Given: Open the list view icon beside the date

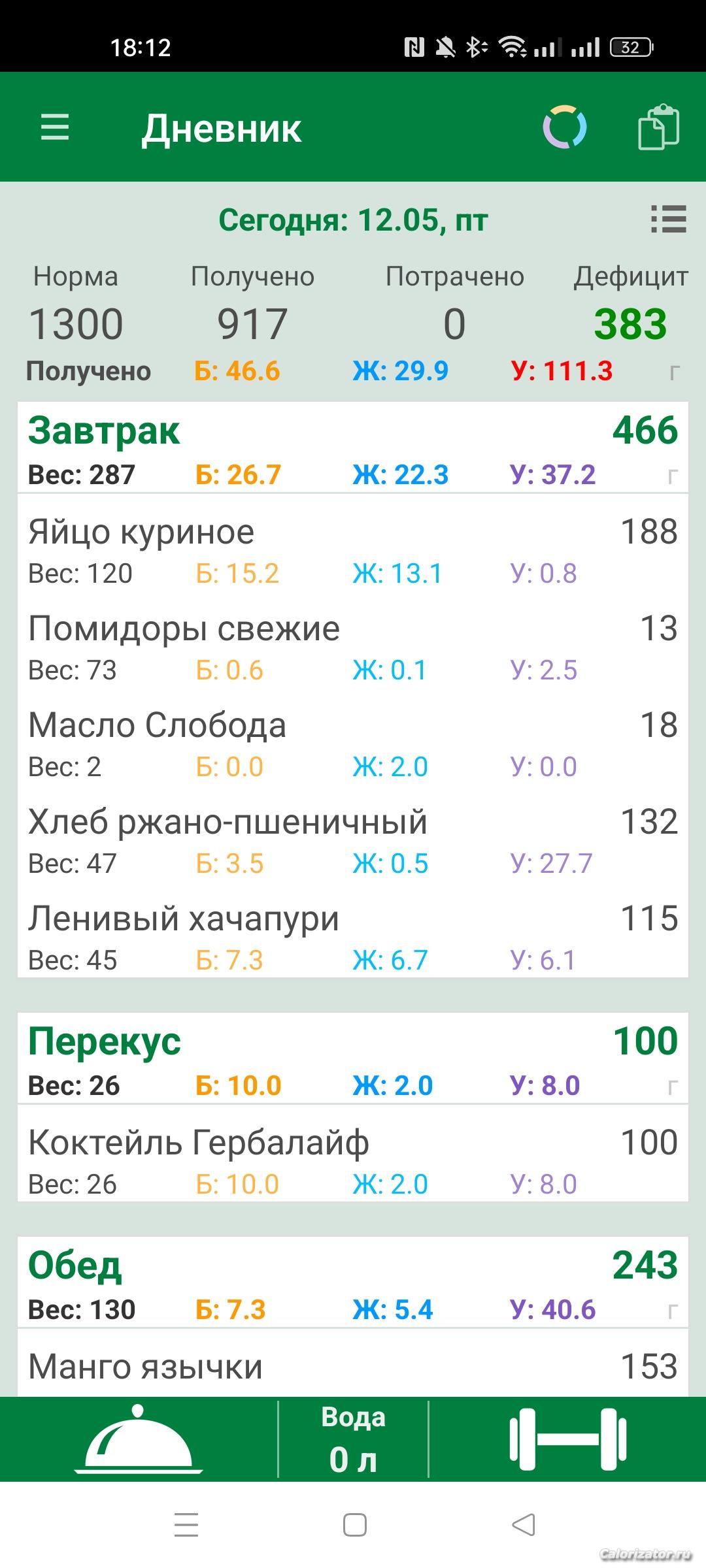Looking at the screenshot, I should click(668, 219).
